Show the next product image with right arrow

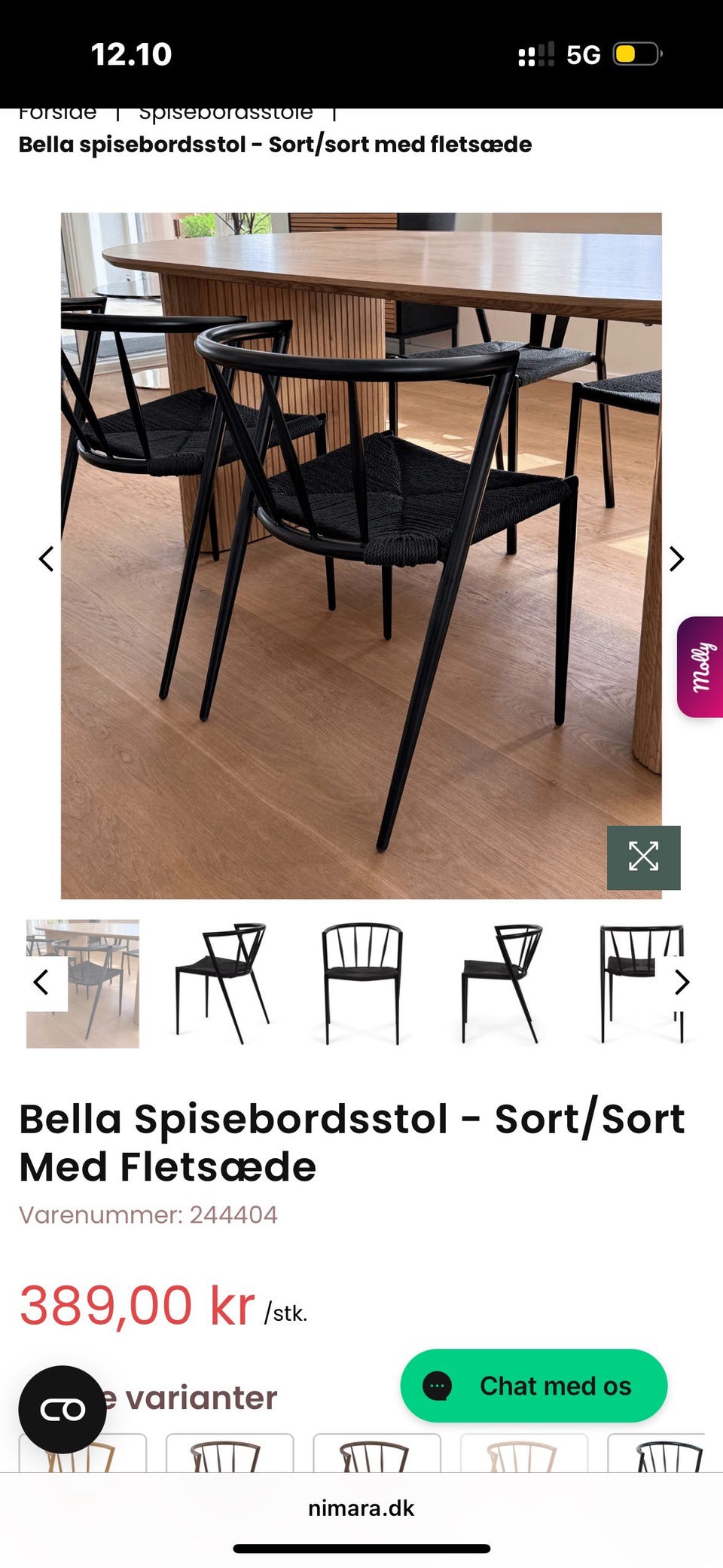pyautogui.click(x=676, y=558)
